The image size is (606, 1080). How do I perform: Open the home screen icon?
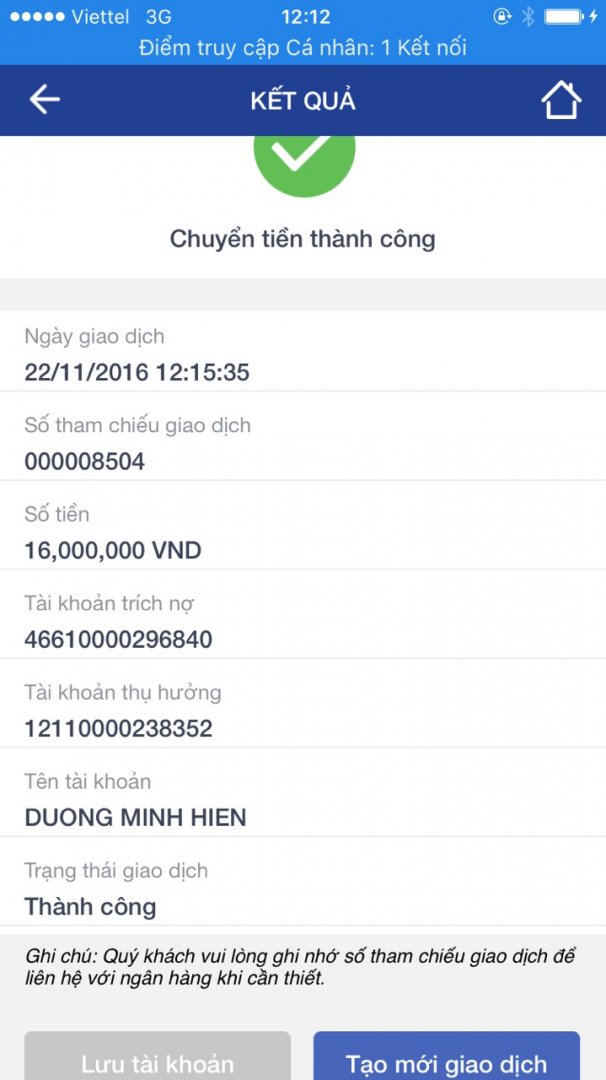click(561, 100)
